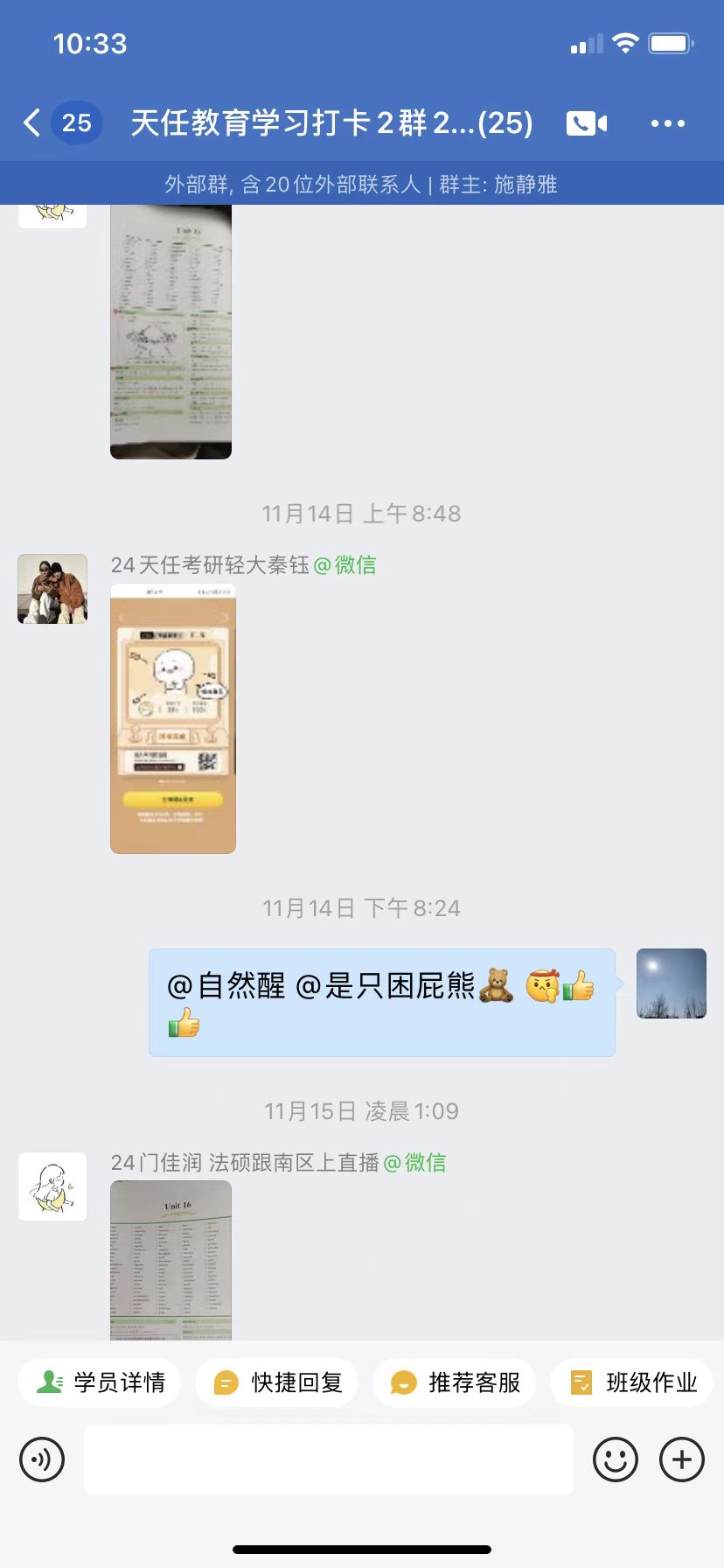Focus the message text field
724x1568 pixels.
pyautogui.click(x=329, y=1459)
